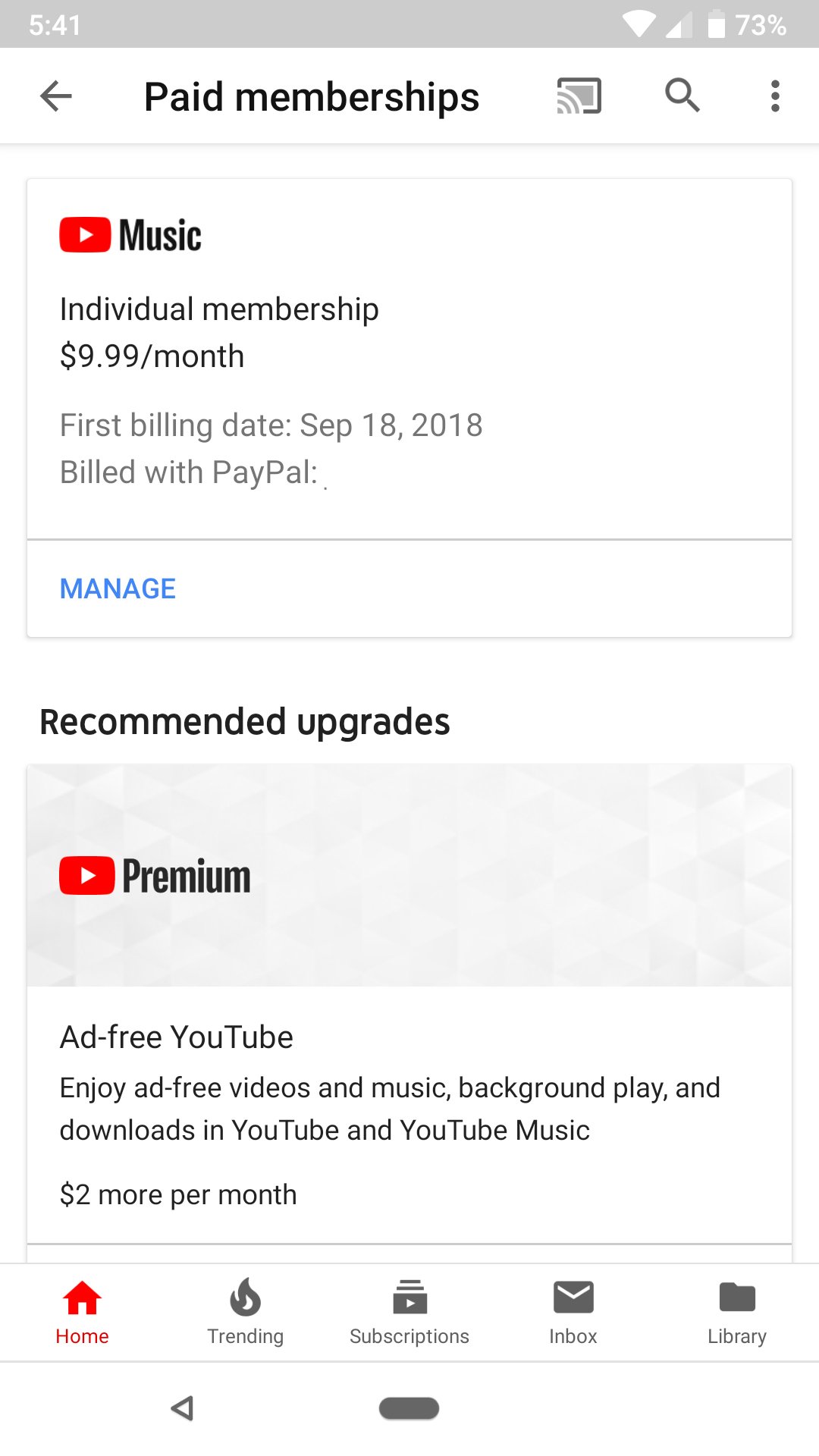Go to the Inbox tab
This screenshot has height=1456, width=819.
point(573,1312)
